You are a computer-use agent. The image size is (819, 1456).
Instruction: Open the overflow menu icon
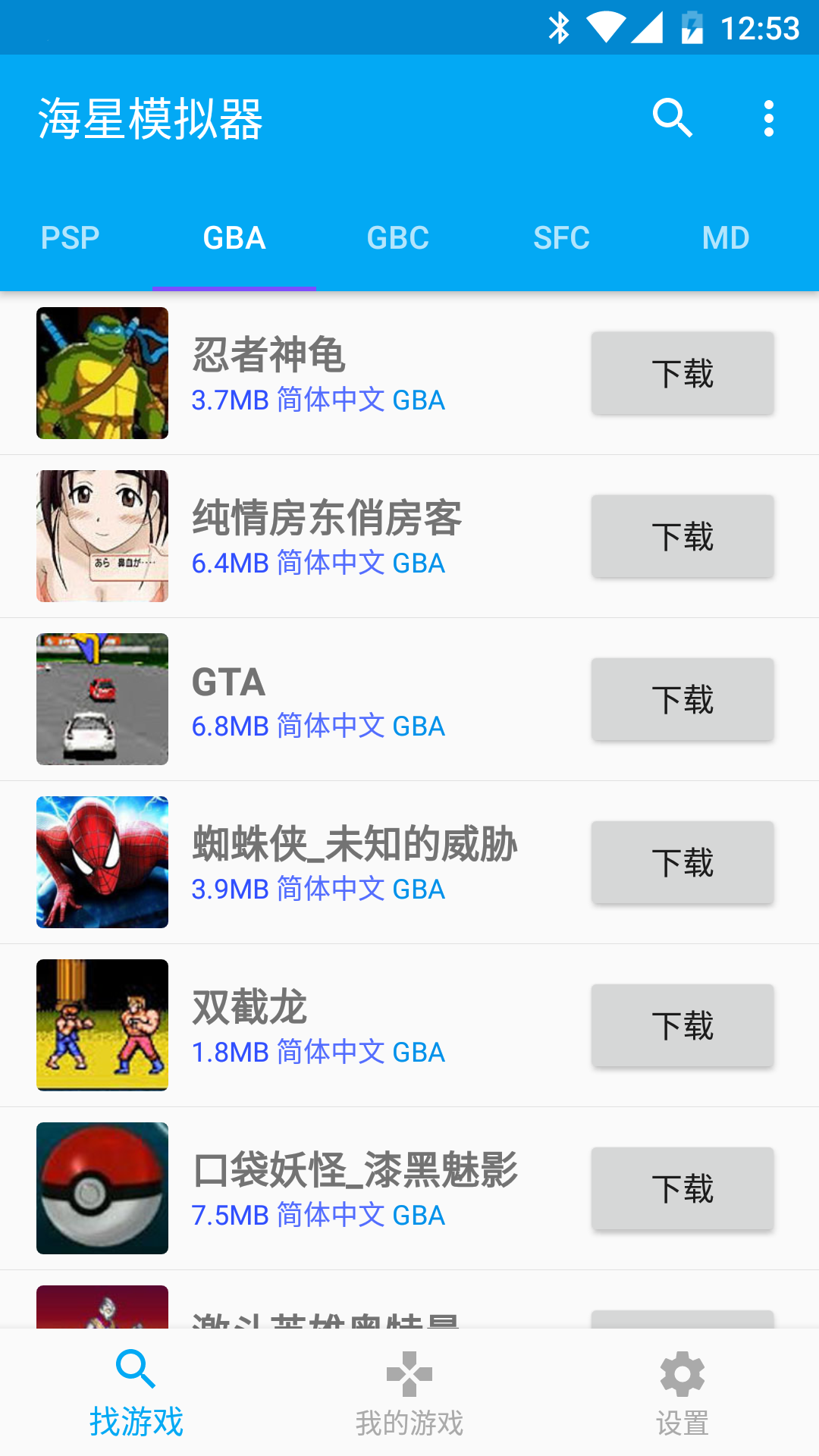[x=768, y=118]
